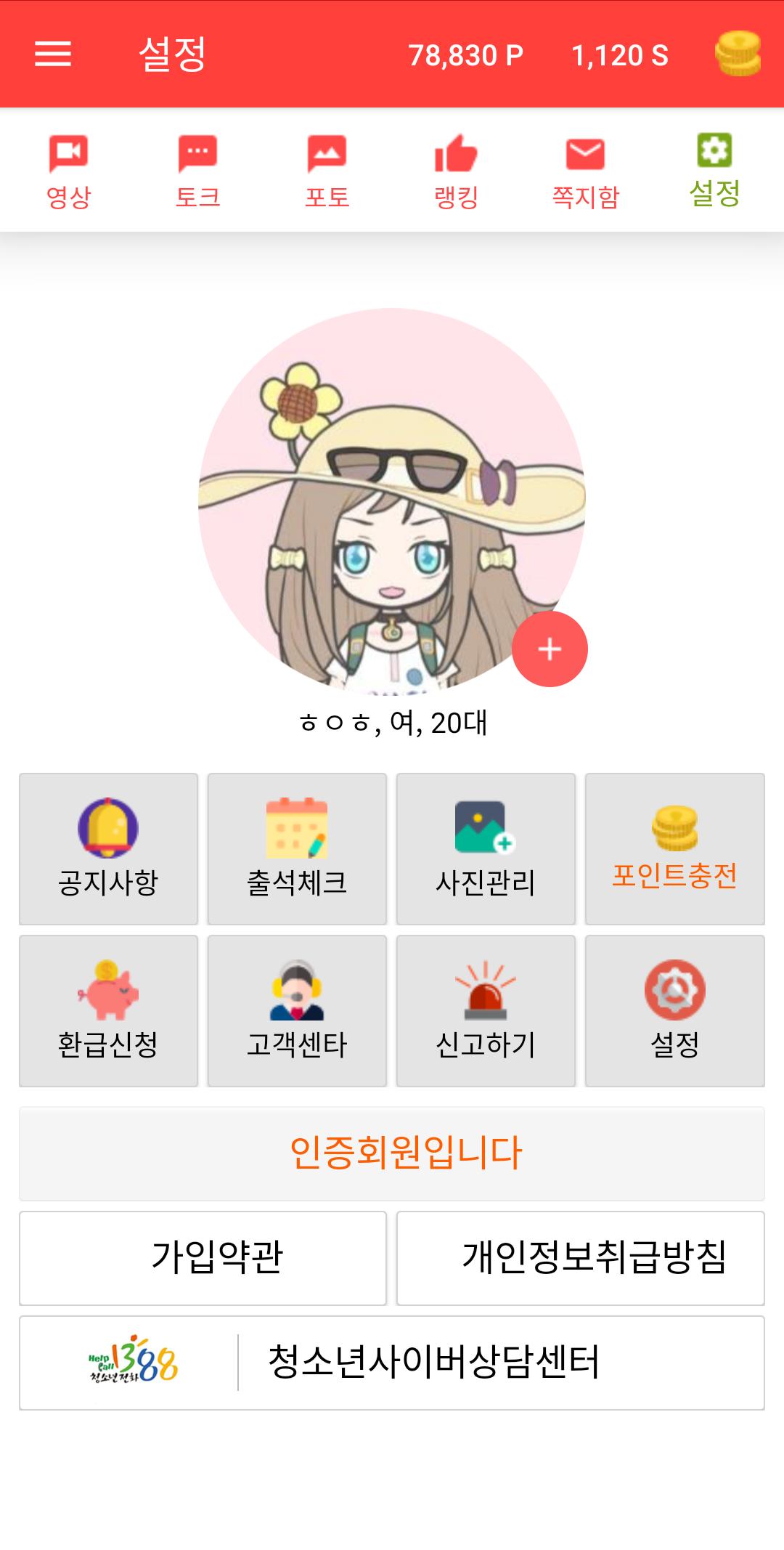Tap the 인증회원입니다 banner
The image size is (784, 1550).
click(392, 1153)
